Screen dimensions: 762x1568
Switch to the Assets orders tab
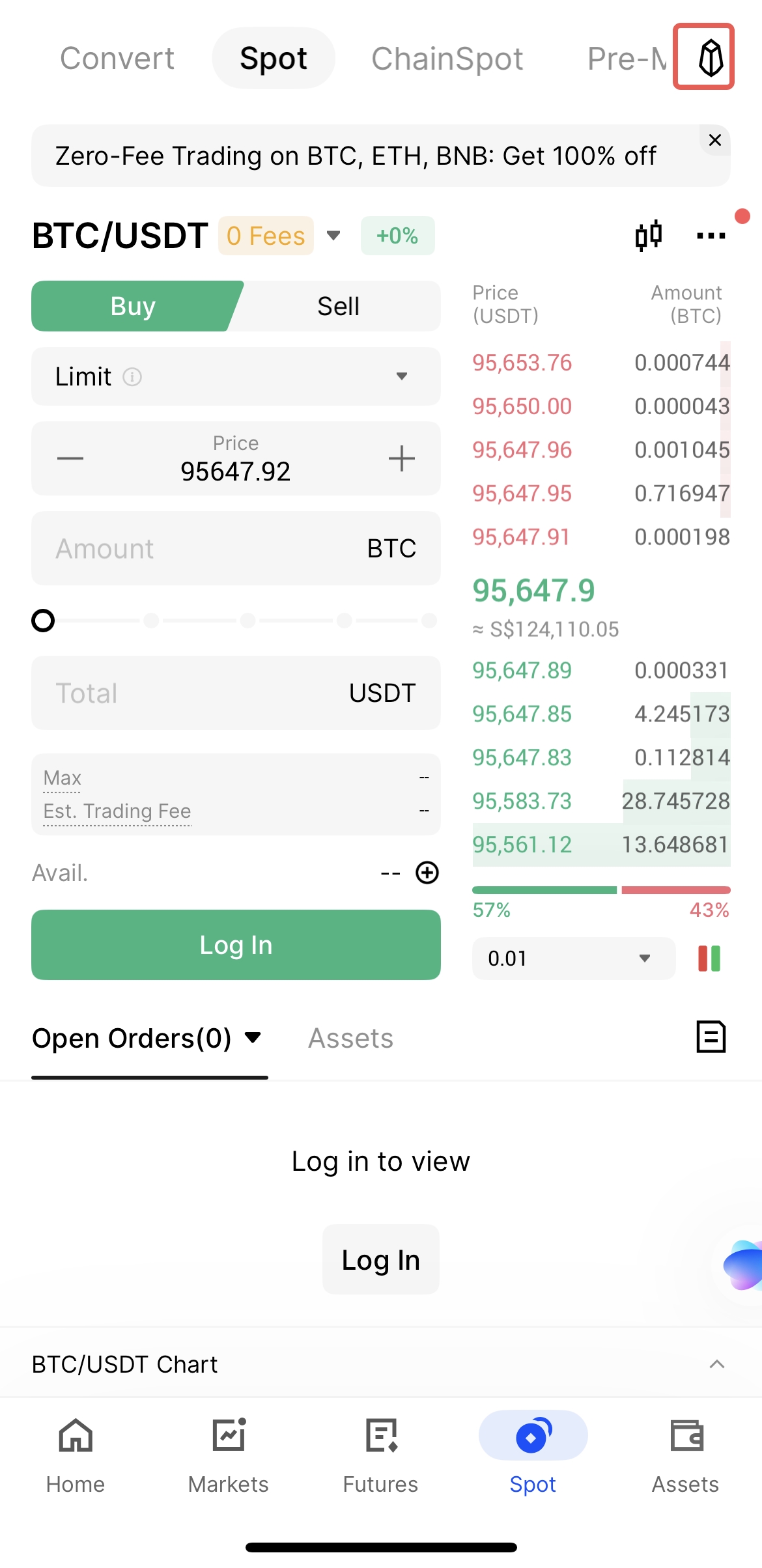point(350,1038)
